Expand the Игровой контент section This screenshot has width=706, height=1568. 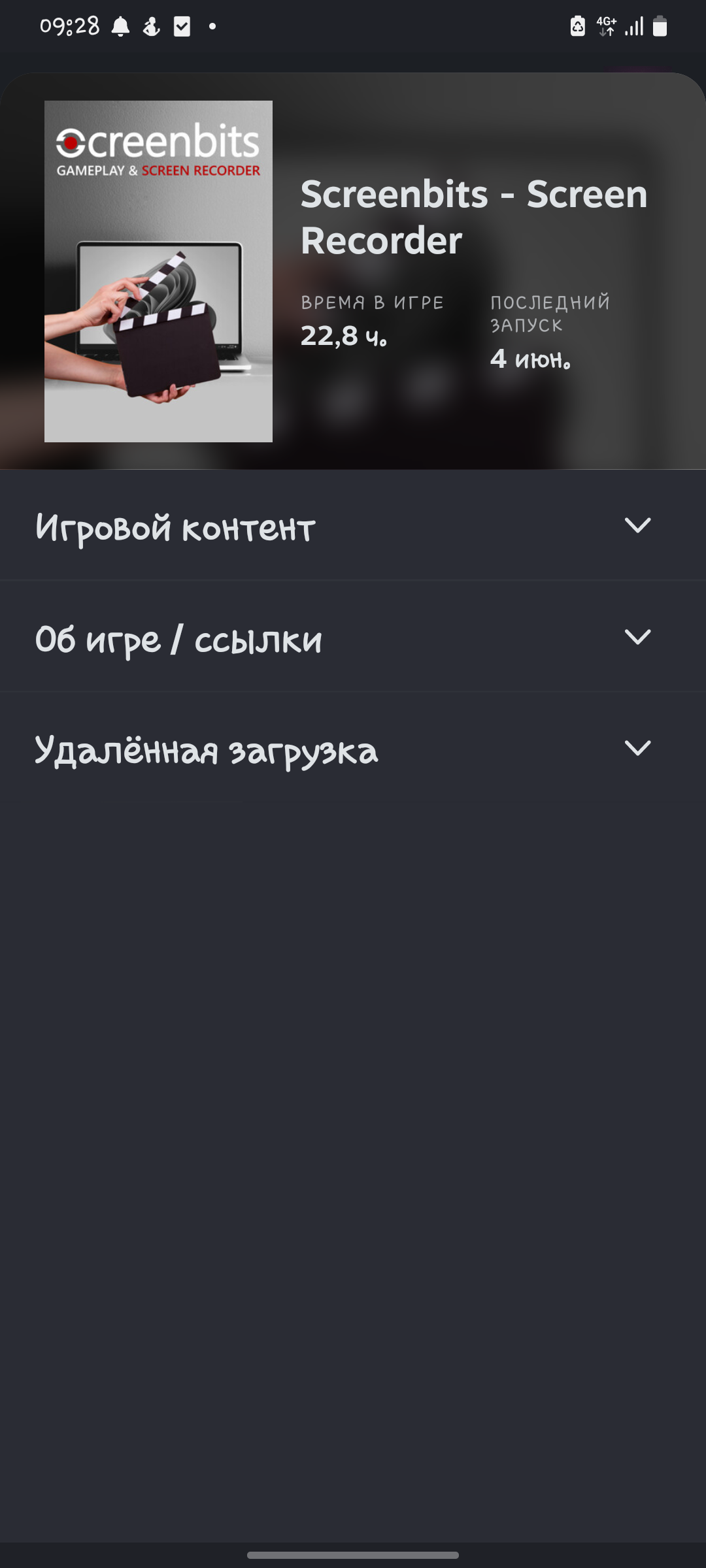point(637,526)
